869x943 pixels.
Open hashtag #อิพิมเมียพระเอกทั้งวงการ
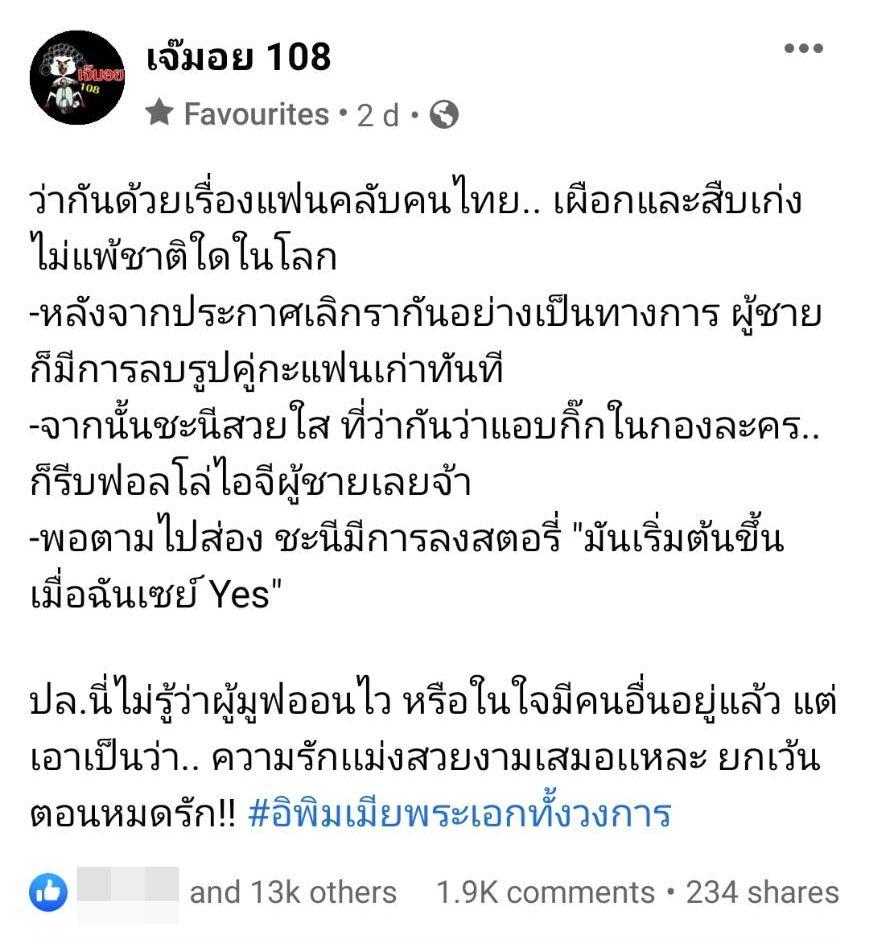coord(457,812)
